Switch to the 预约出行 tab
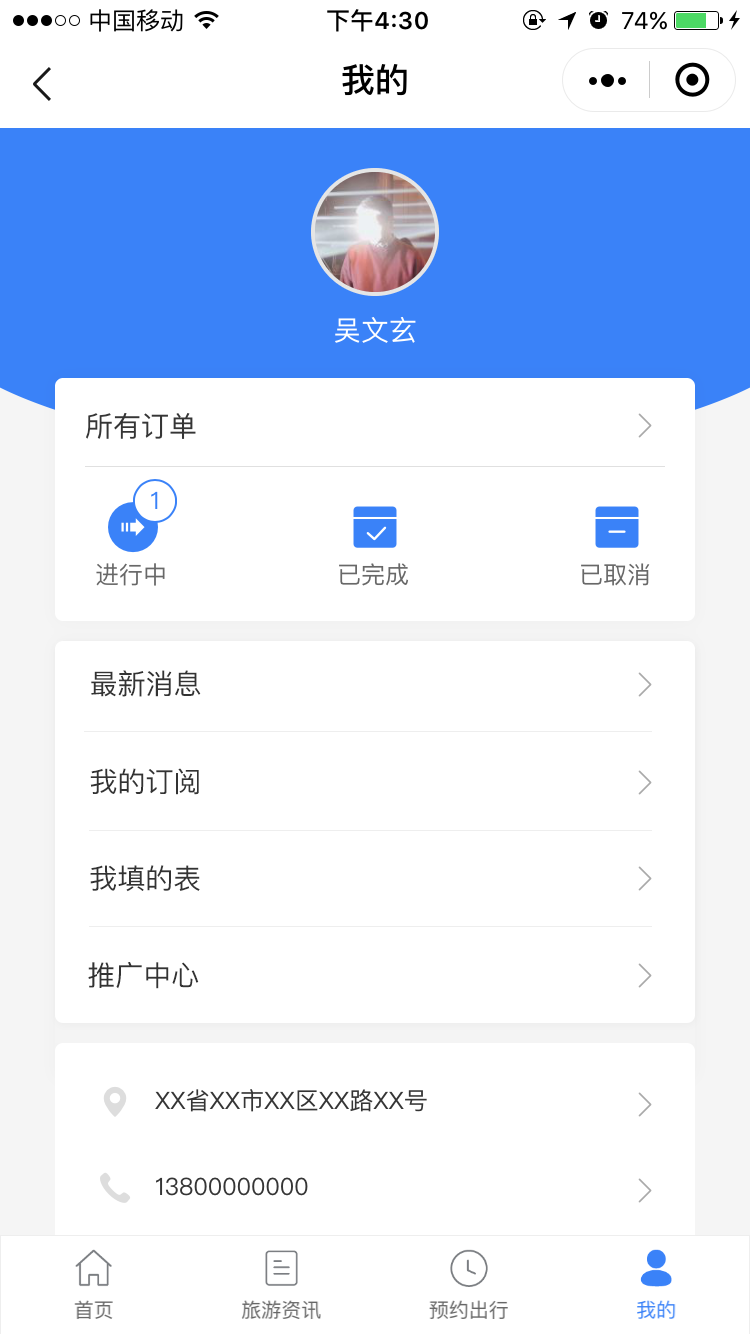 468,1285
